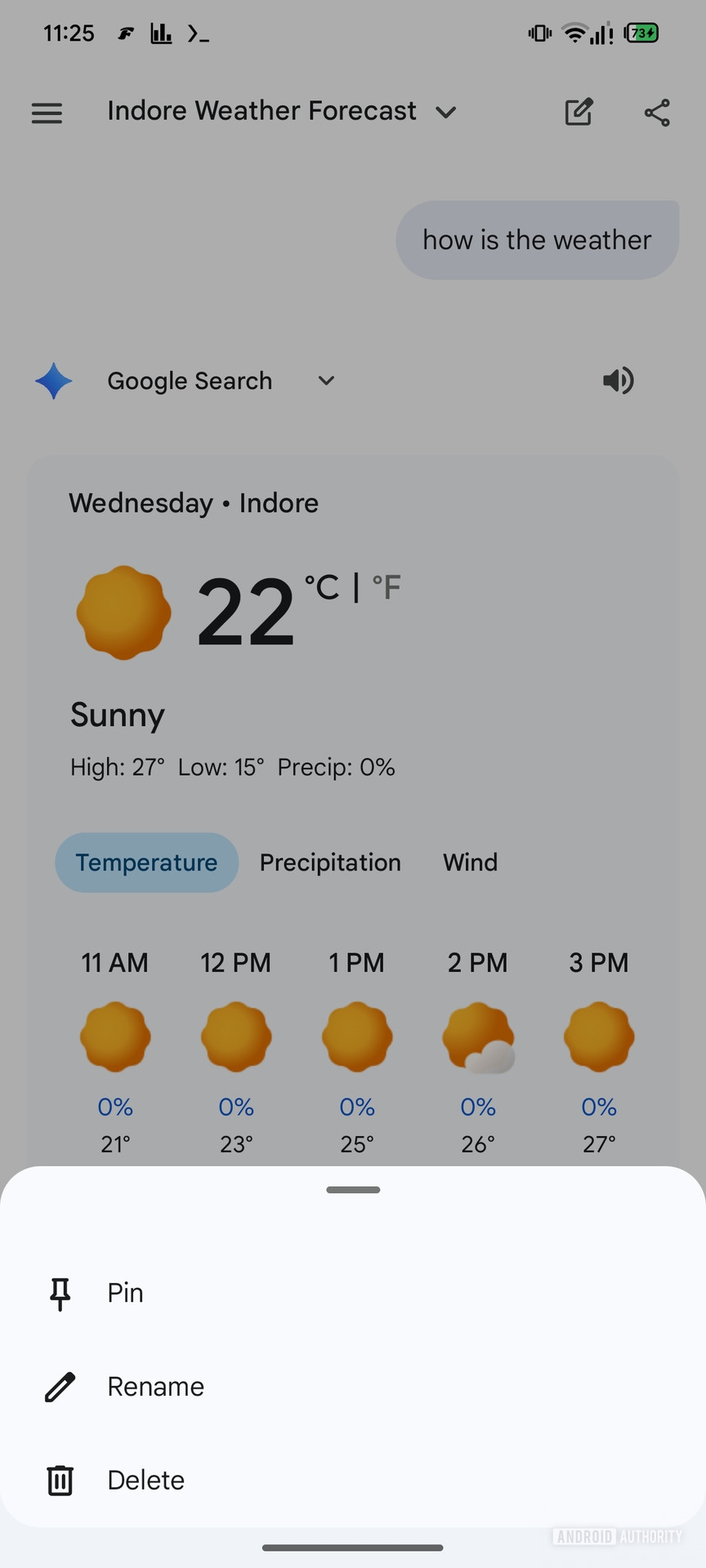Image resolution: width=706 pixels, height=1568 pixels.
Task: Tap the bottom sheet drag handle
Action: tap(353, 1190)
